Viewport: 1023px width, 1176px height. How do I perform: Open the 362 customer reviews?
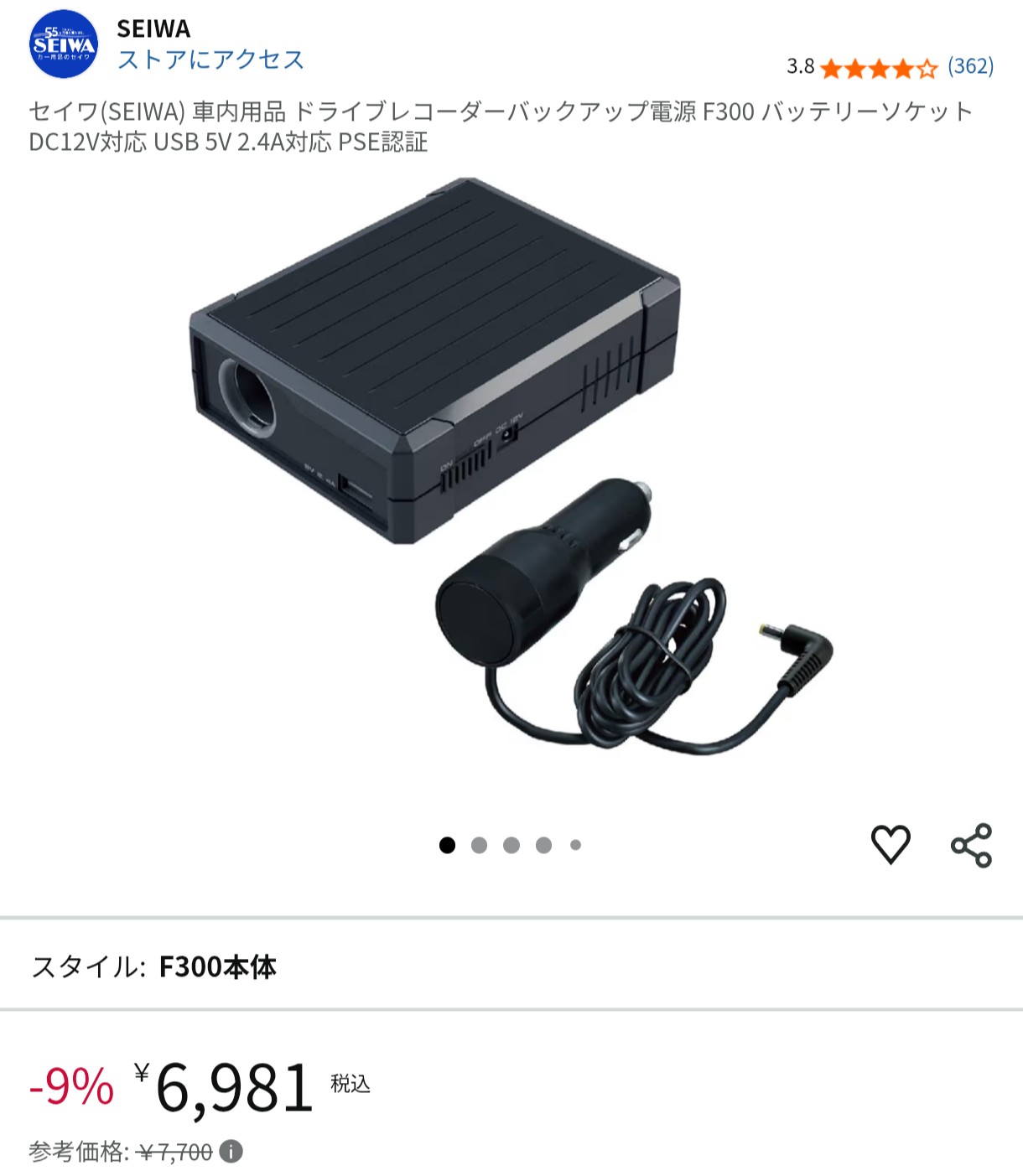[x=970, y=66]
